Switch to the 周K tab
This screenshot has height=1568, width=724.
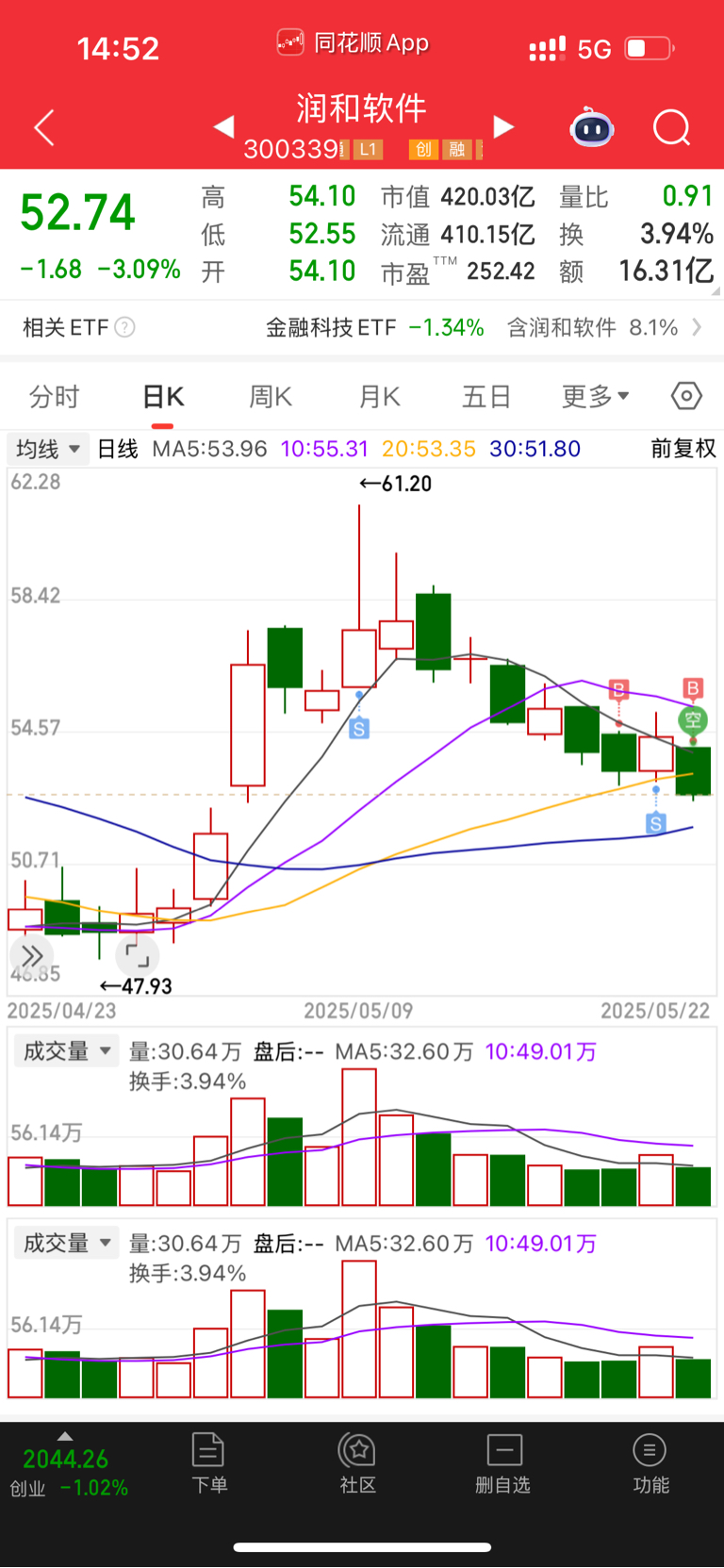pyautogui.click(x=271, y=397)
